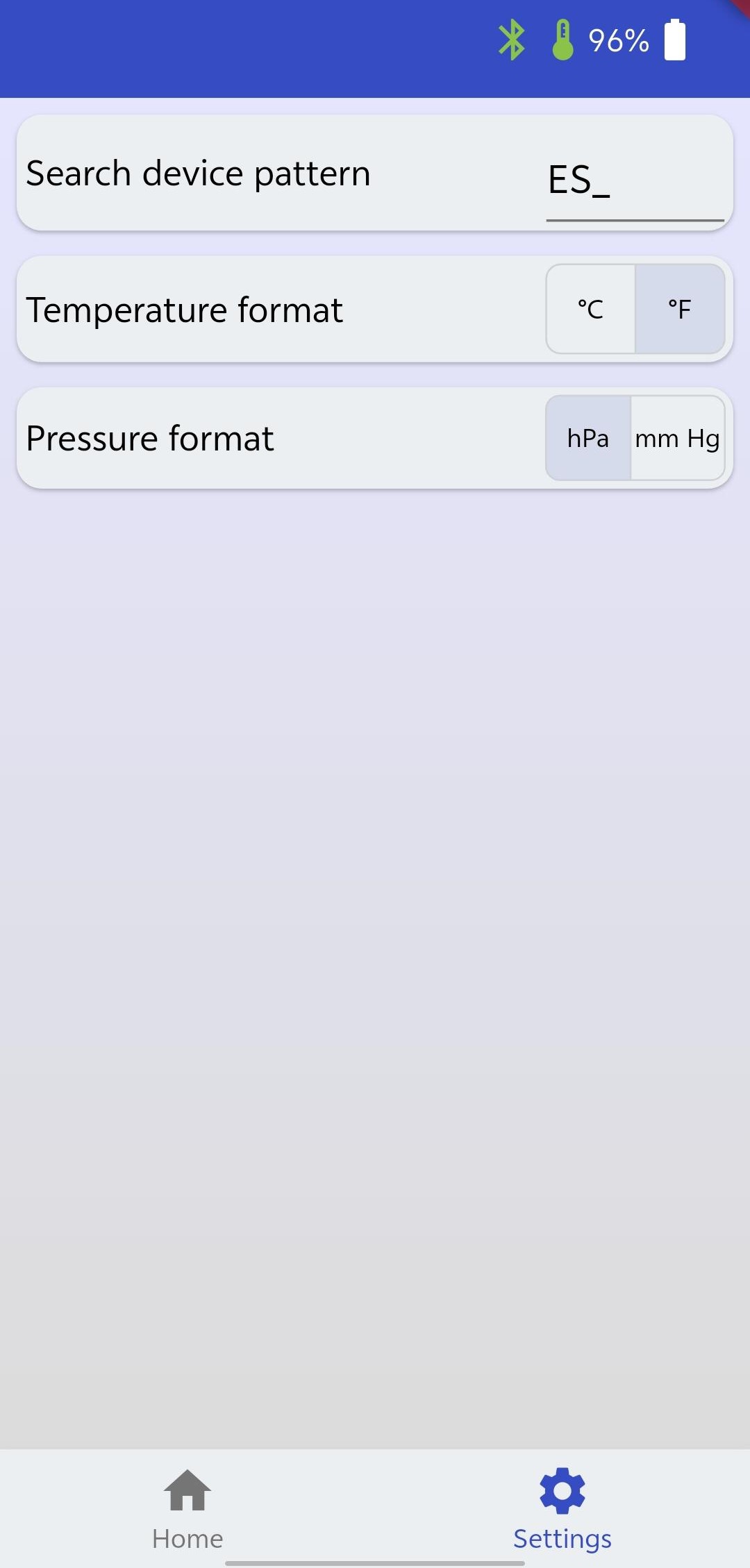Select °C temperature format
This screenshot has width=750, height=1568.
point(591,310)
